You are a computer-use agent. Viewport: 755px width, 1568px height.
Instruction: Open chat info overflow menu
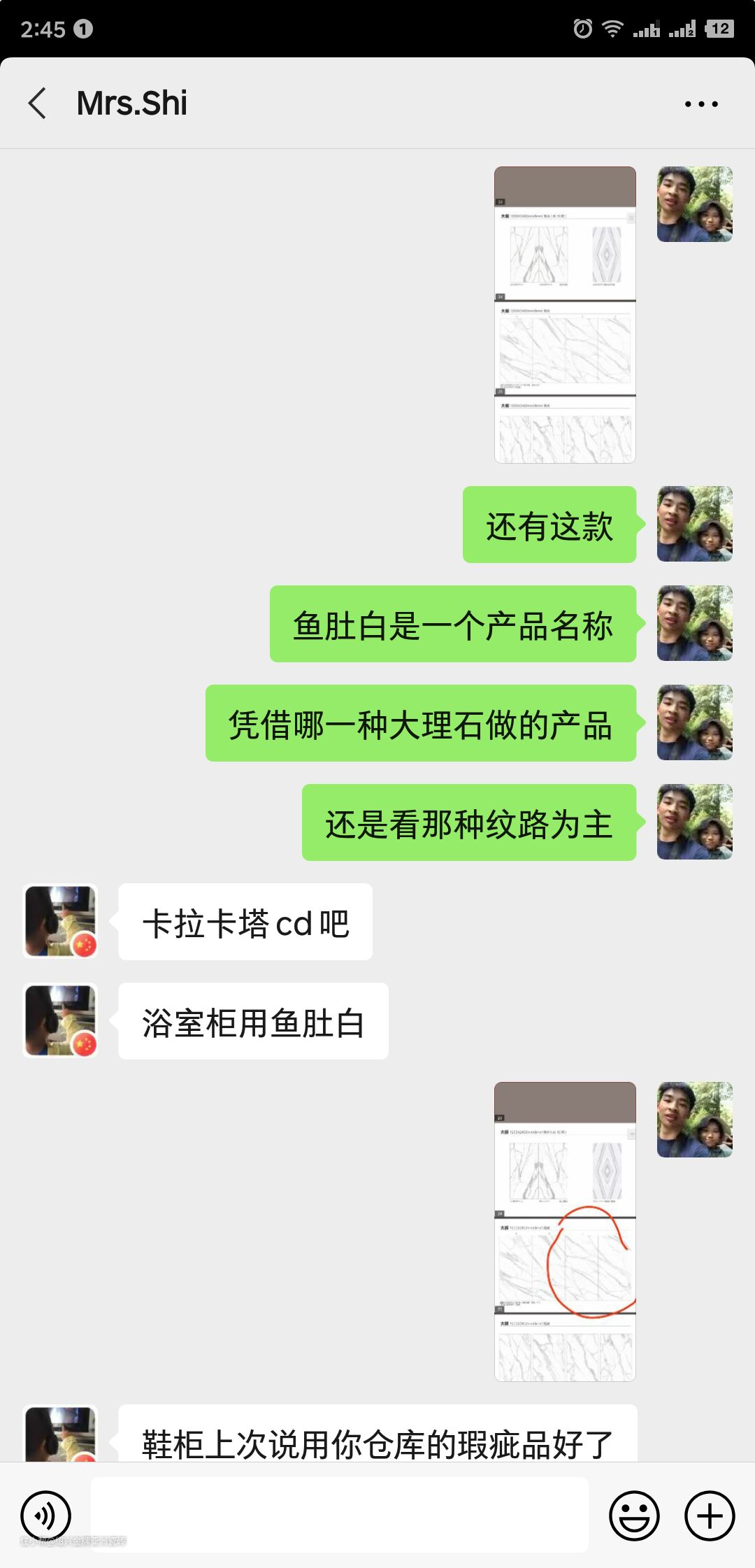tap(700, 104)
